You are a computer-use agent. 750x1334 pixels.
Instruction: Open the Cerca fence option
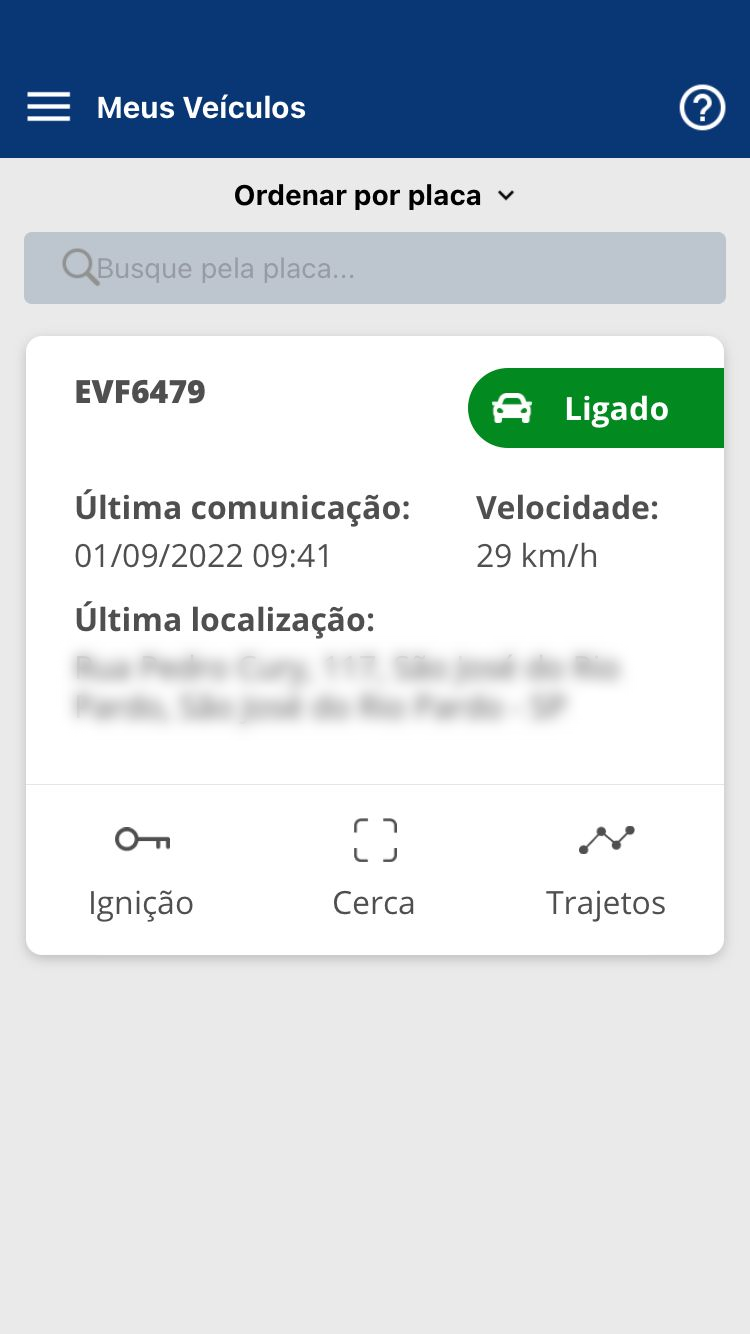(374, 870)
